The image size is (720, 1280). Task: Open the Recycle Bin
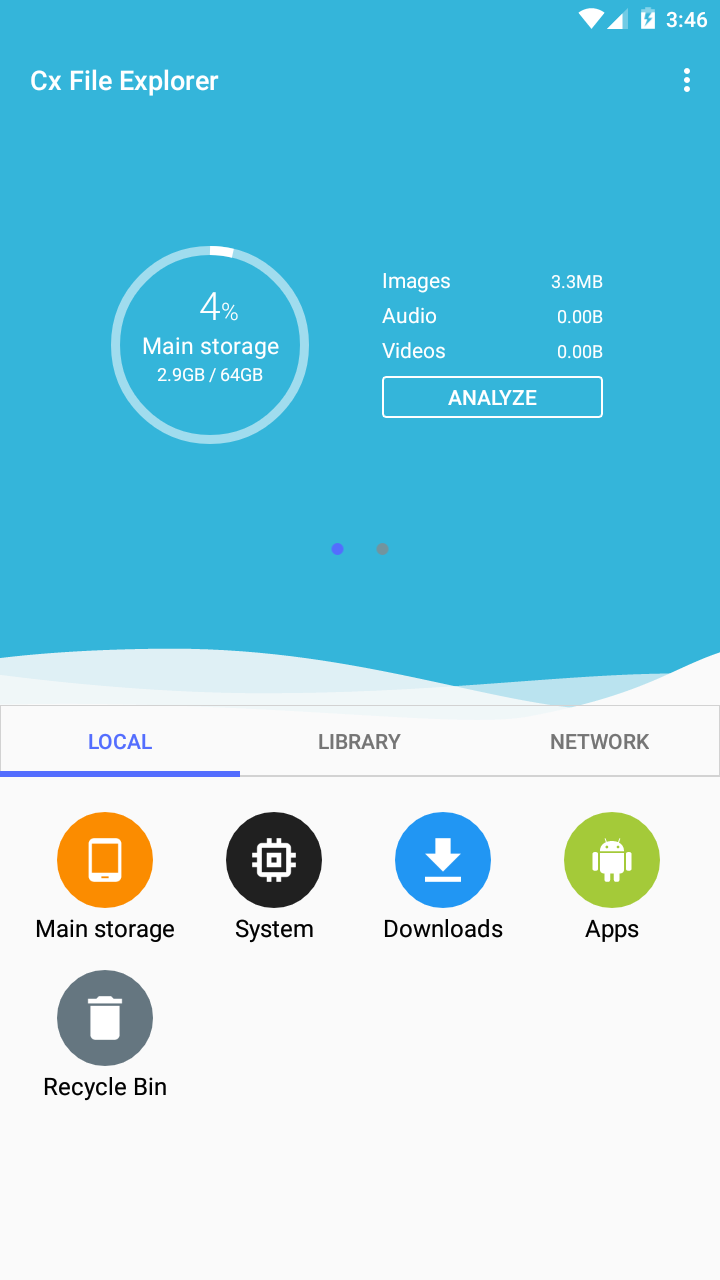click(105, 1018)
